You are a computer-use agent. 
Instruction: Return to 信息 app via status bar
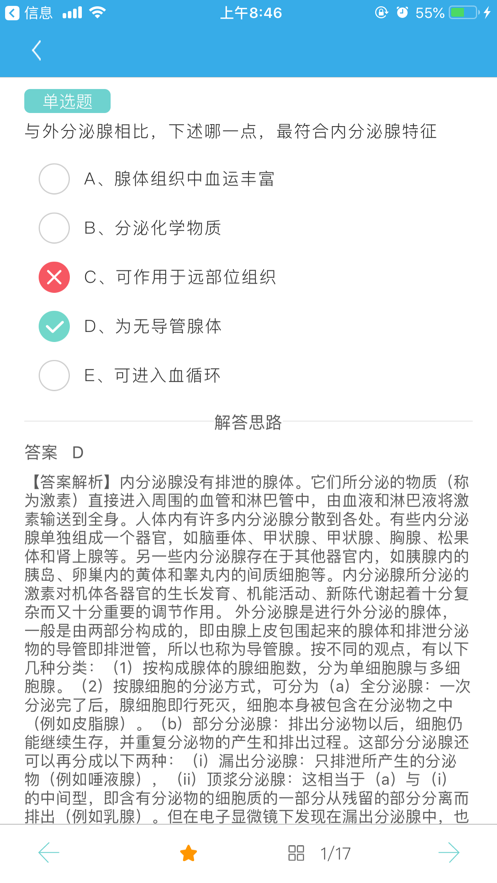pos(28,12)
